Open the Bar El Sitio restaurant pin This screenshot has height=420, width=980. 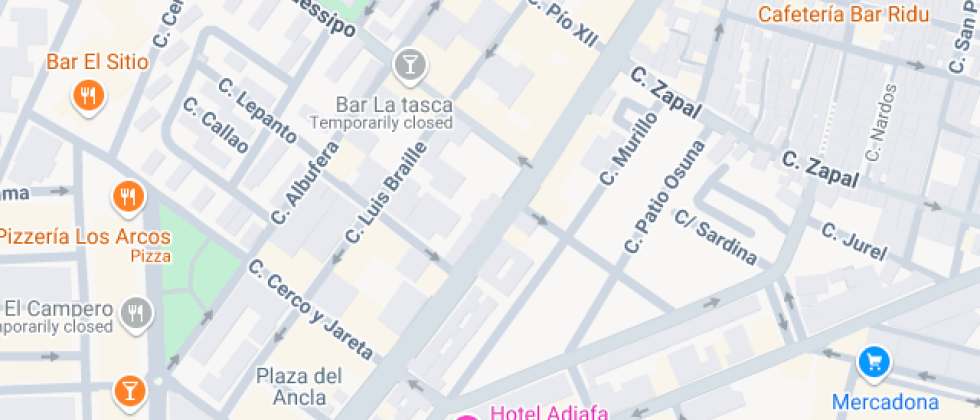[89, 98]
